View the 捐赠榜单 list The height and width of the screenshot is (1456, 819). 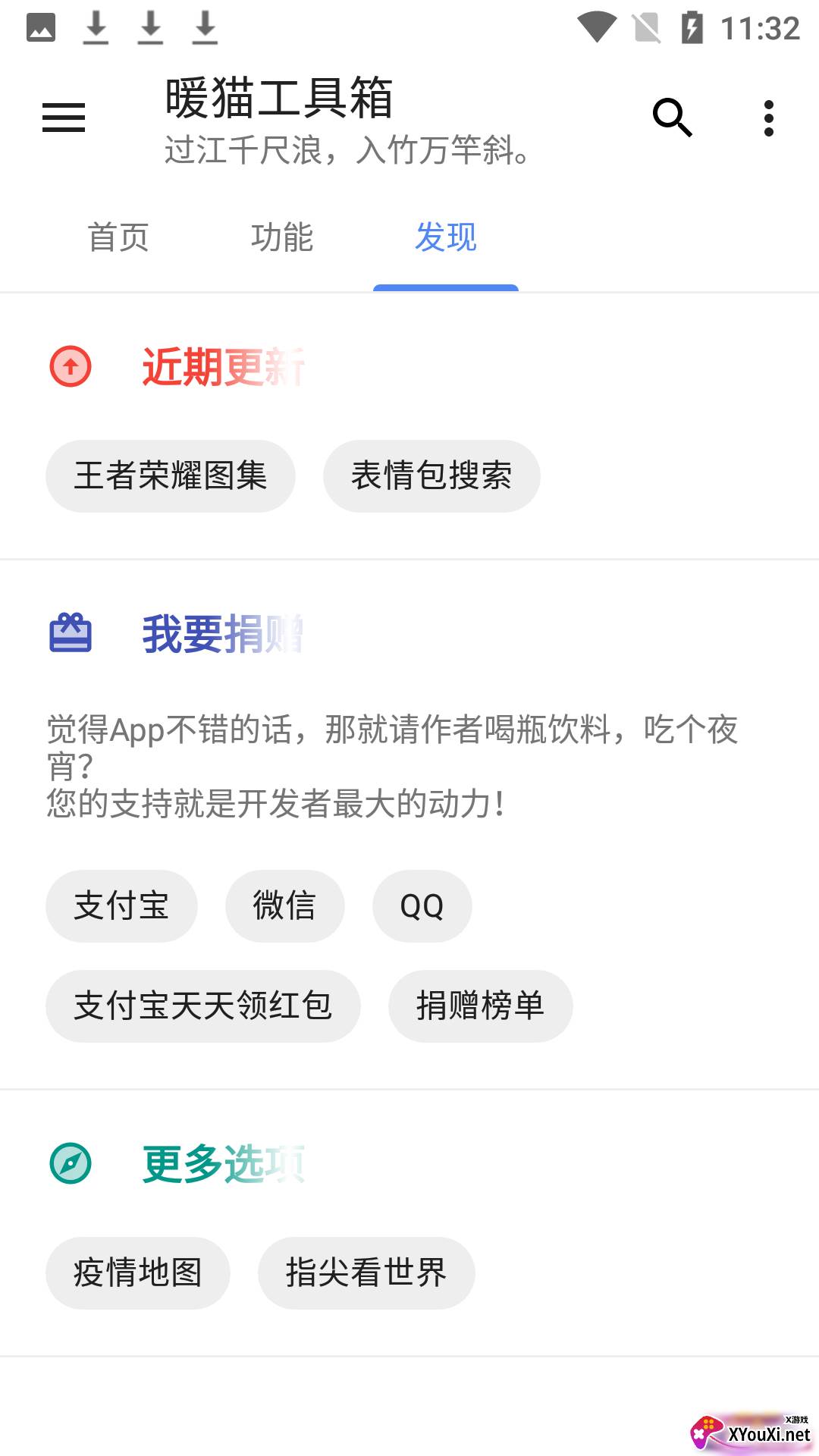point(480,1006)
